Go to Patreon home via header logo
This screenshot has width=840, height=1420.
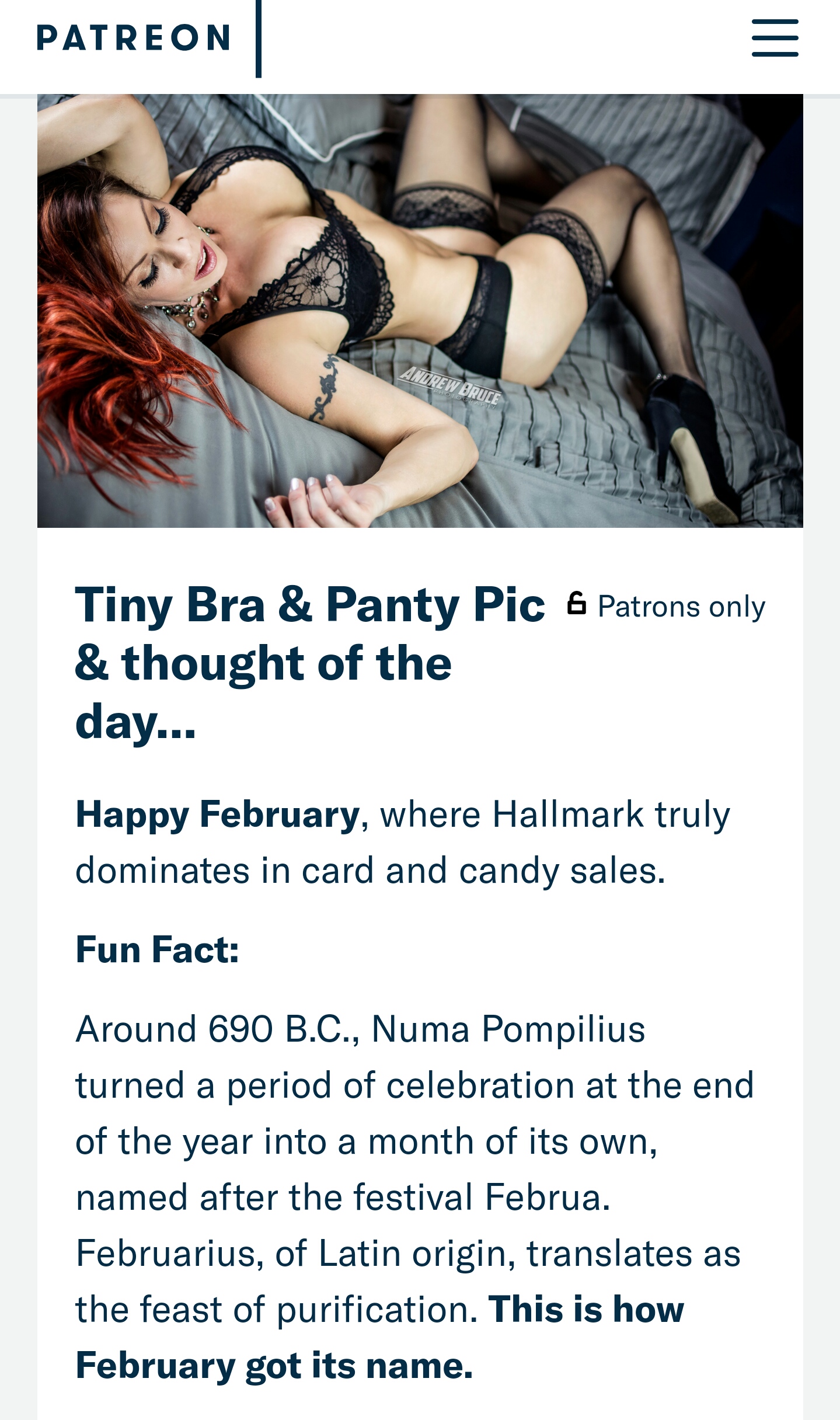coord(134,38)
